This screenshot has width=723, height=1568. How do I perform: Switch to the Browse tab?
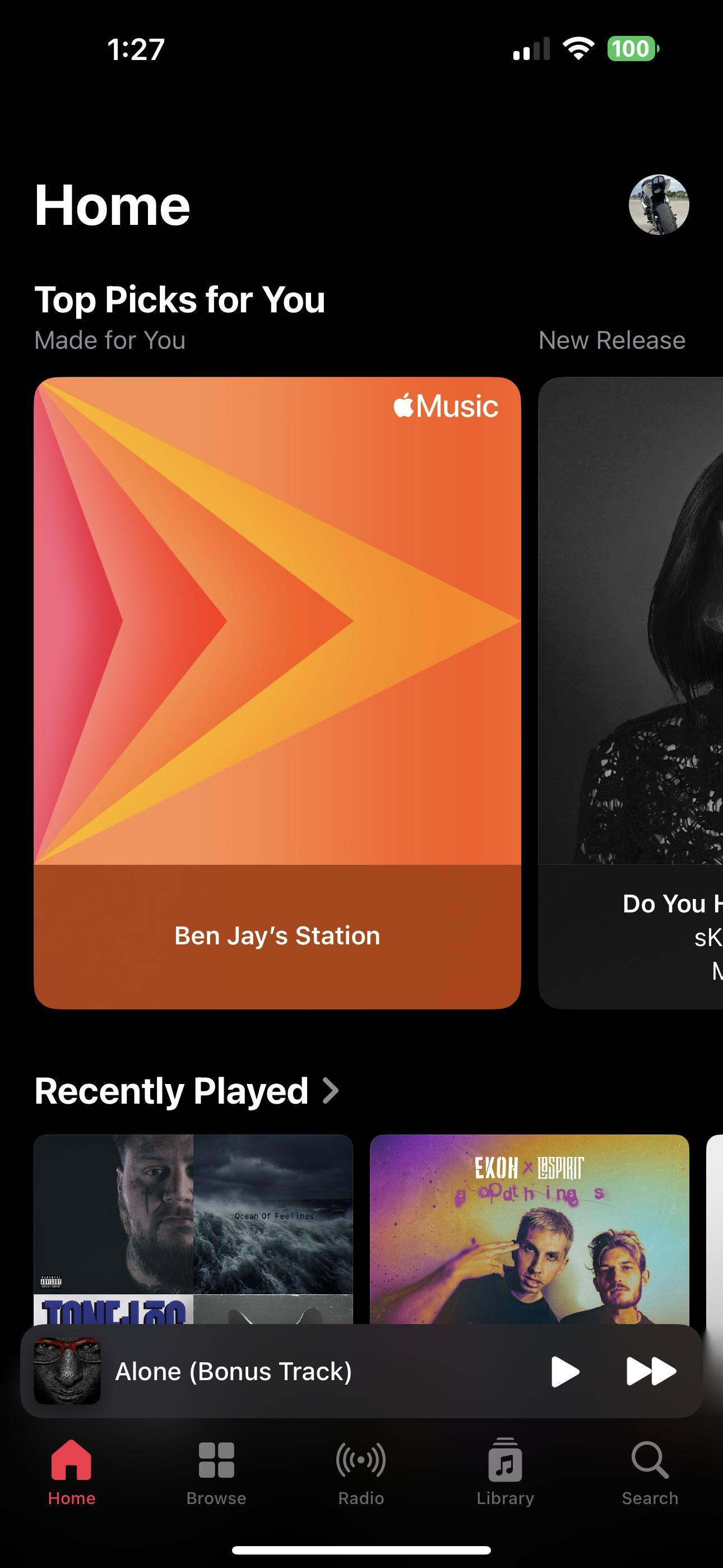(x=216, y=1471)
